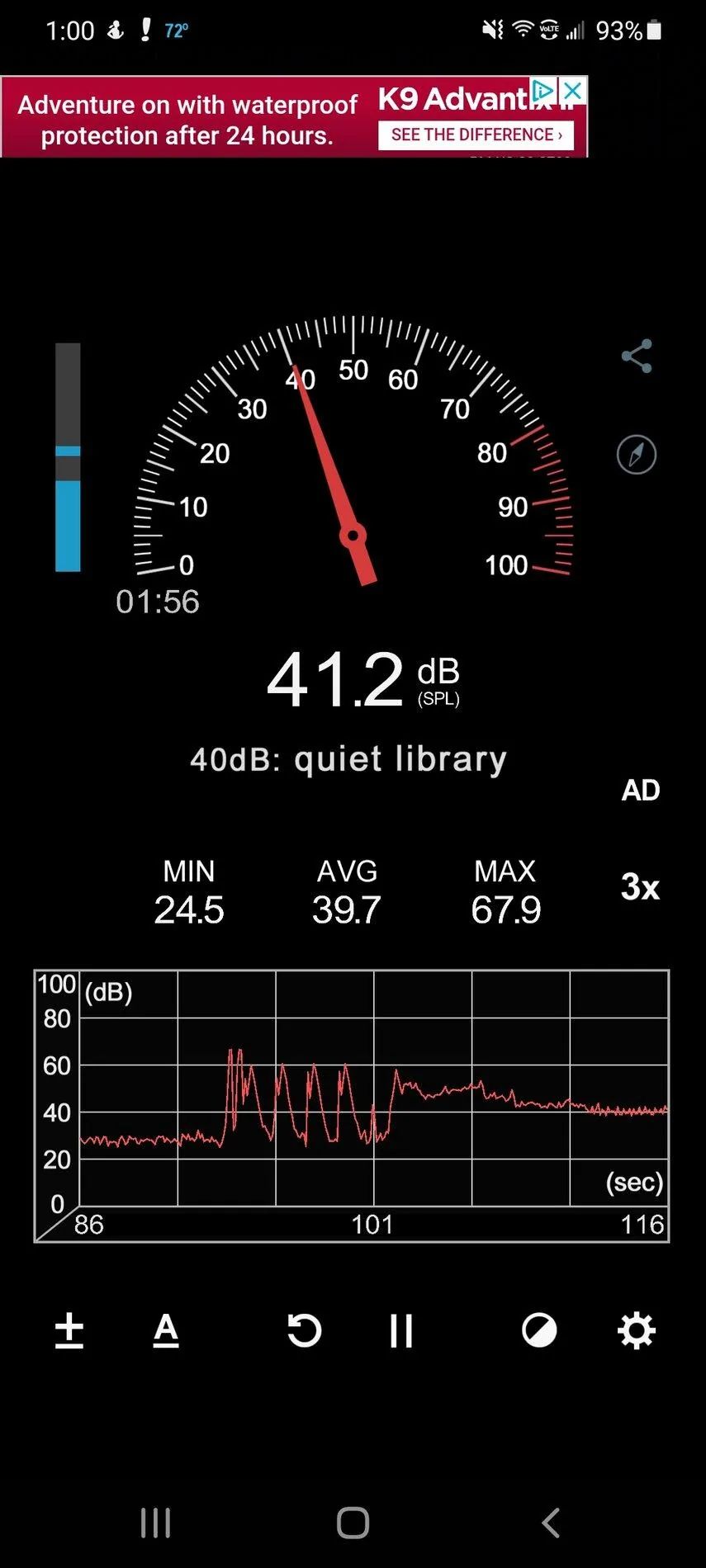Image resolution: width=706 pixels, height=1568 pixels.
Task: Dismiss the K9 Advantix advertisement
Action: 572,91
